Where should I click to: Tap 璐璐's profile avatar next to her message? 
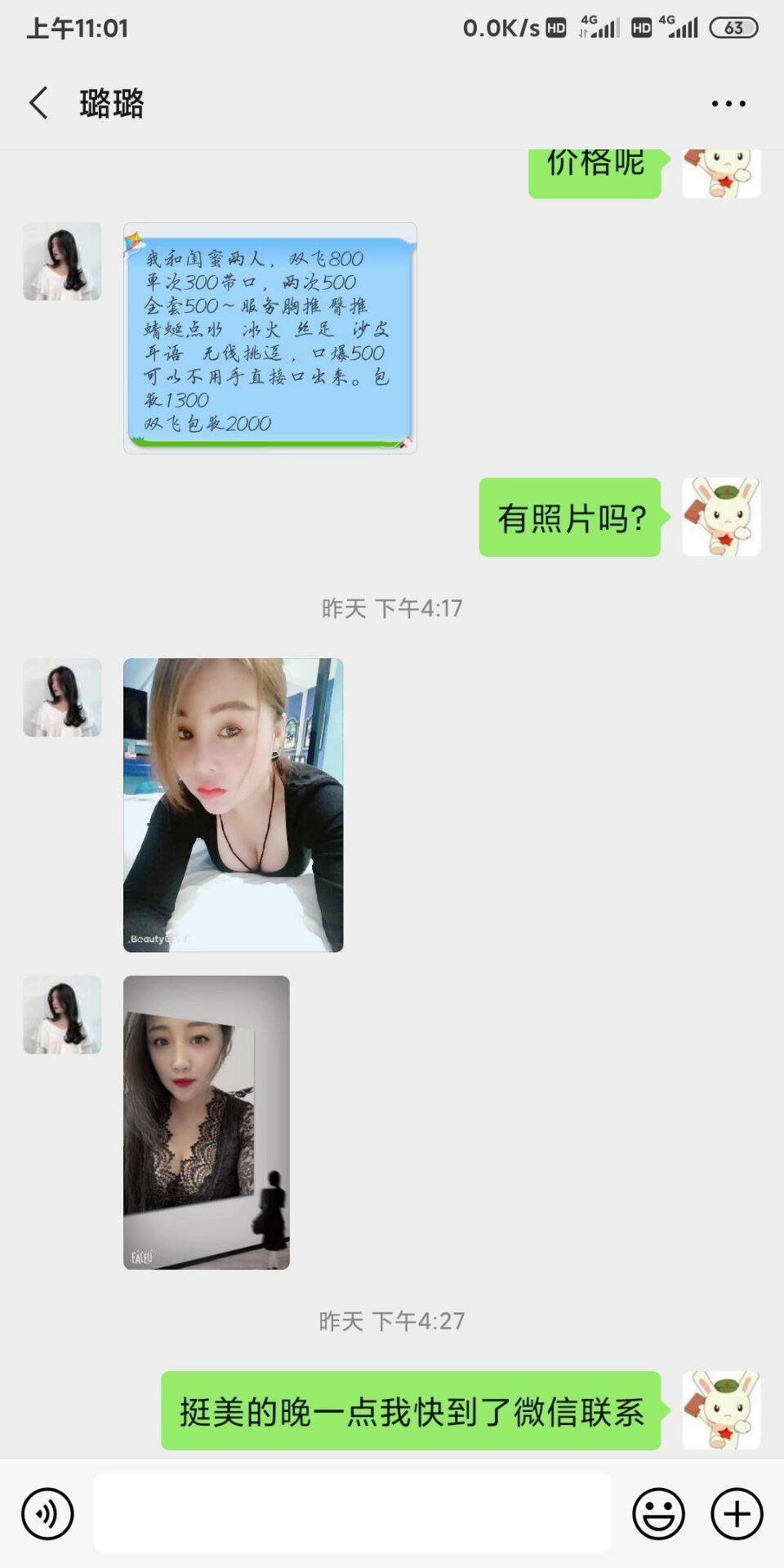(61, 261)
